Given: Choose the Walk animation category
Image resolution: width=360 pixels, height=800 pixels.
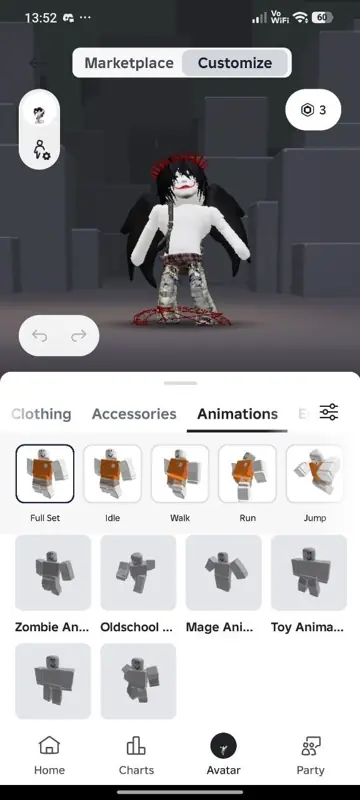Looking at the screenshot, I should click(x=180, y=484).
